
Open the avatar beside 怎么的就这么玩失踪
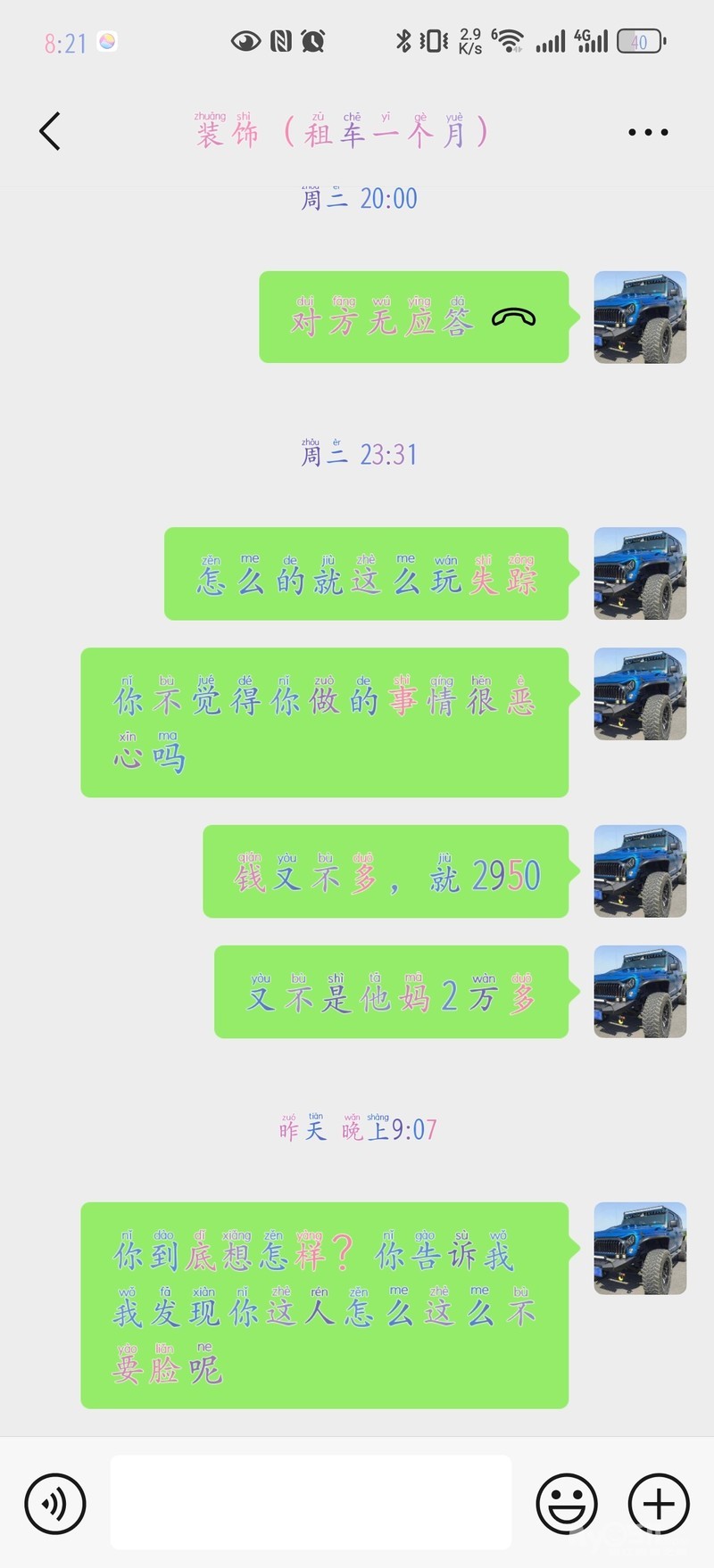[x=640, y=574]
